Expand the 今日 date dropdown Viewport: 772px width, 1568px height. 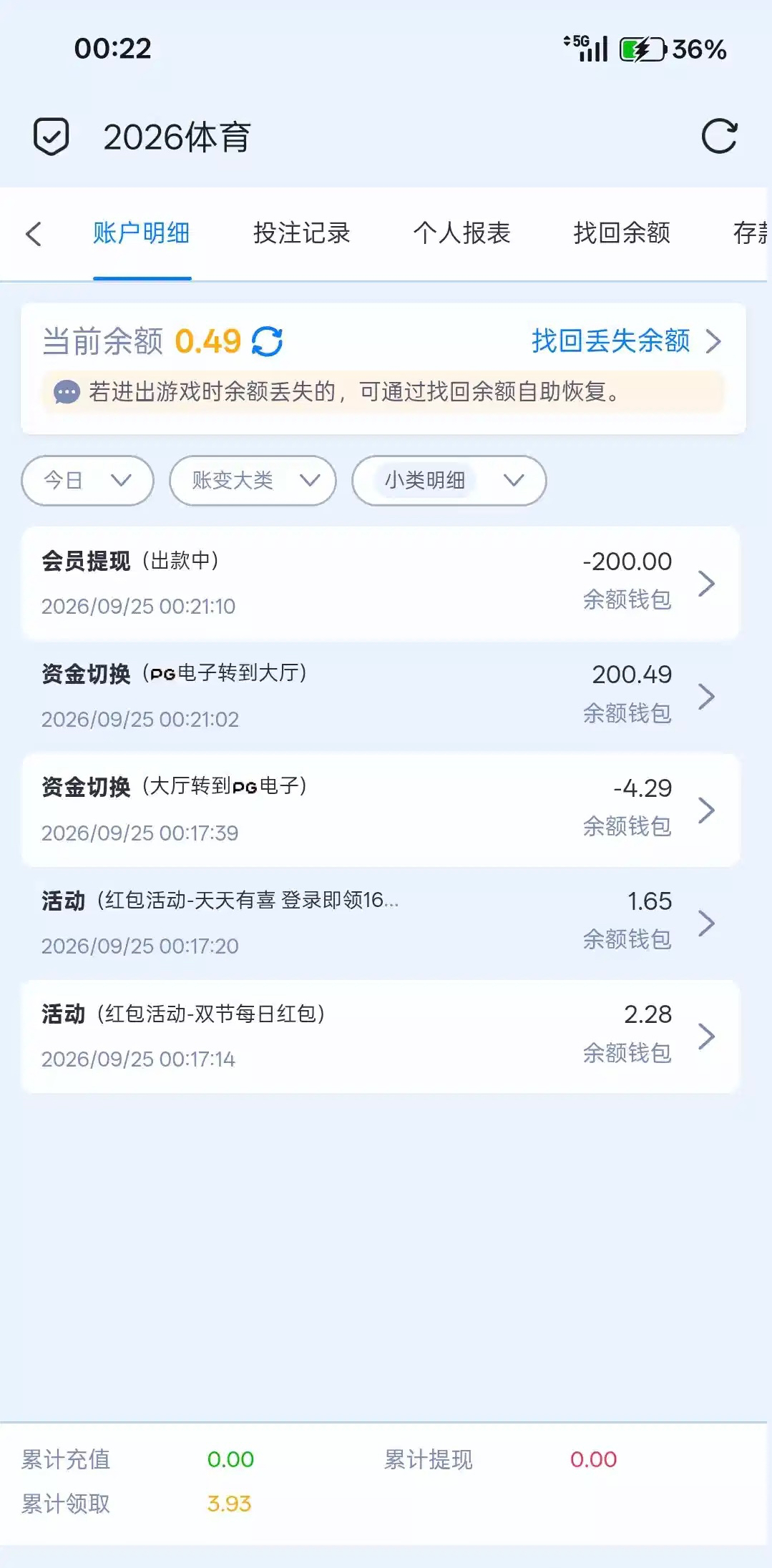pyautogui.click(x=87, y=480)
